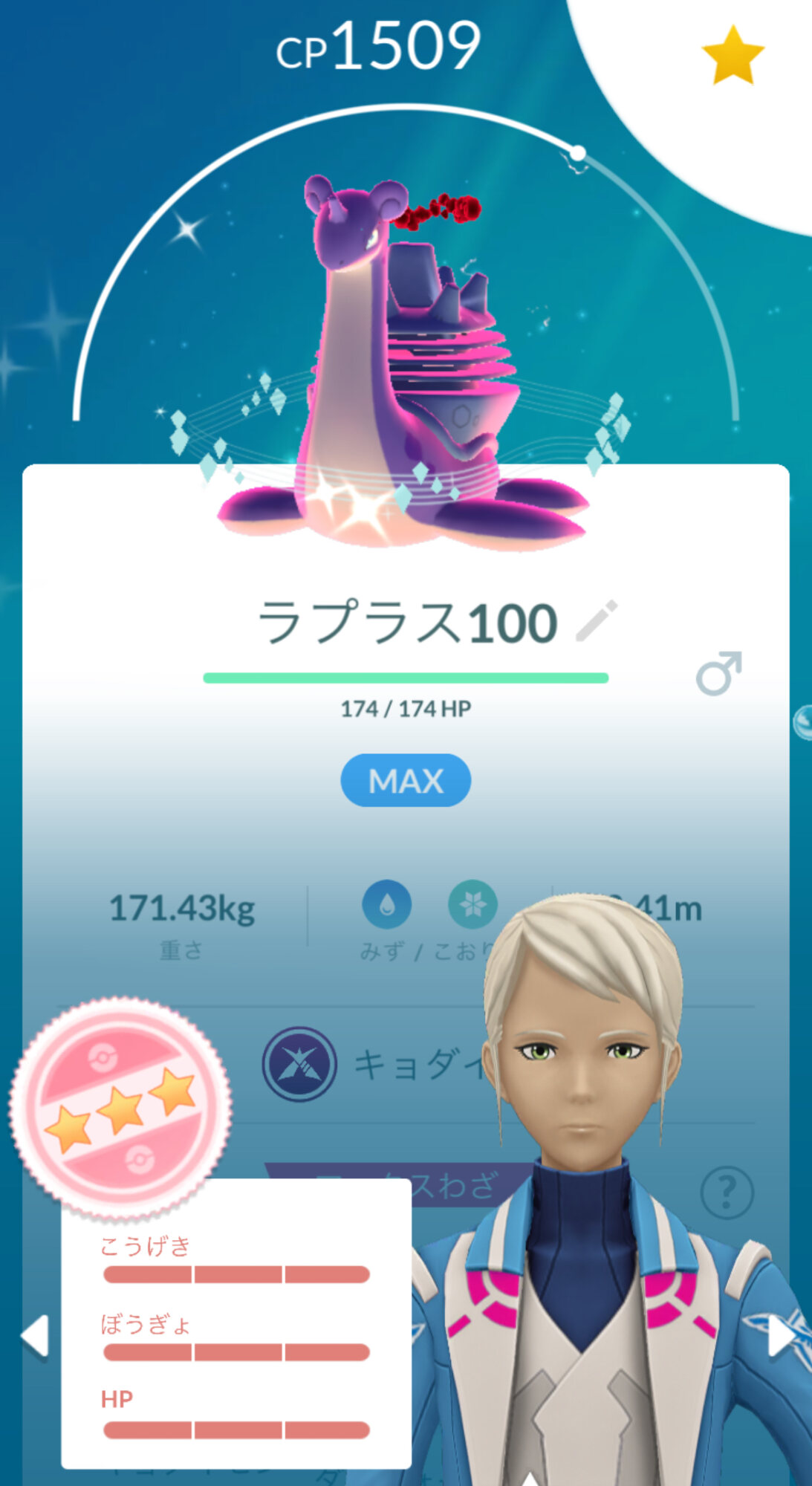Toggle the favorite star icon
812x1486 pixels.
coord(733,56)
